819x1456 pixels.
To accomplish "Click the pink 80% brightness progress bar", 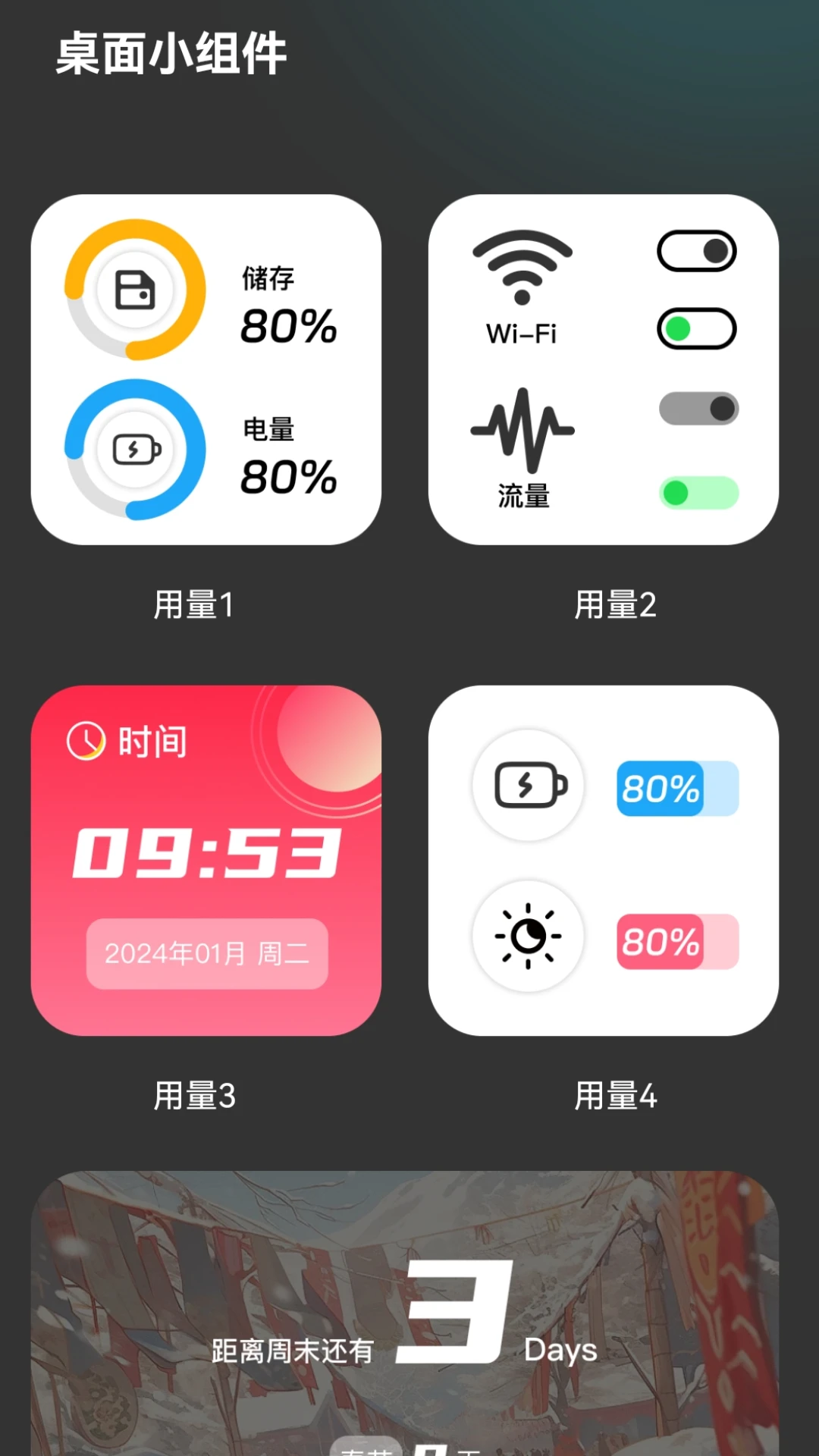I will 677,941.
